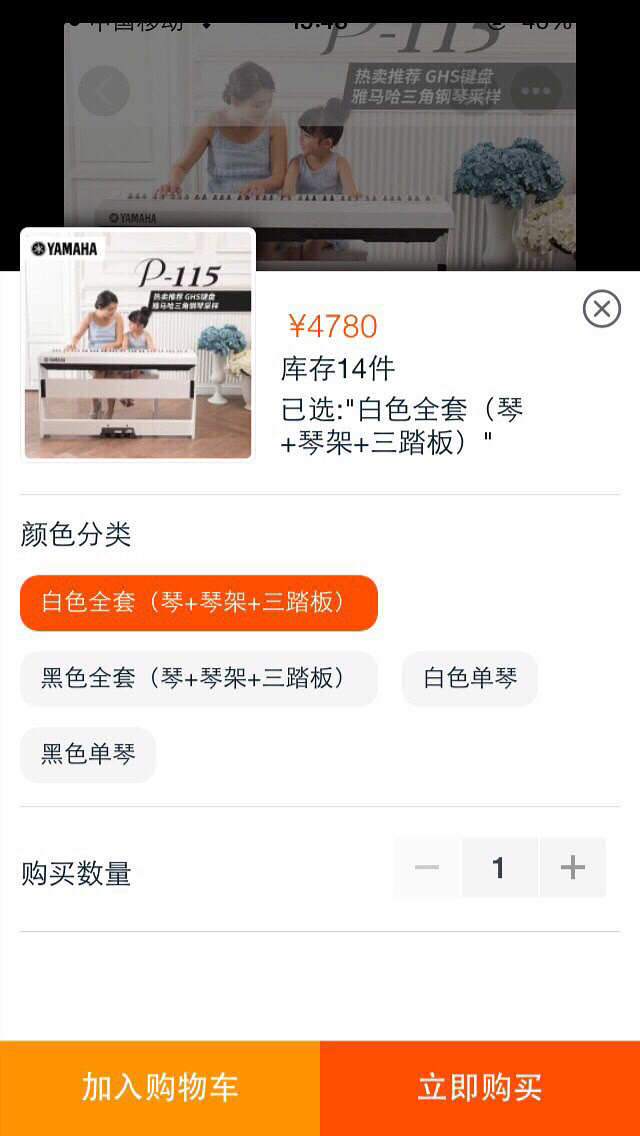Tap 立即购买 to buy now
Viewport: 640px width, 1136px height.
[480, 1088]
